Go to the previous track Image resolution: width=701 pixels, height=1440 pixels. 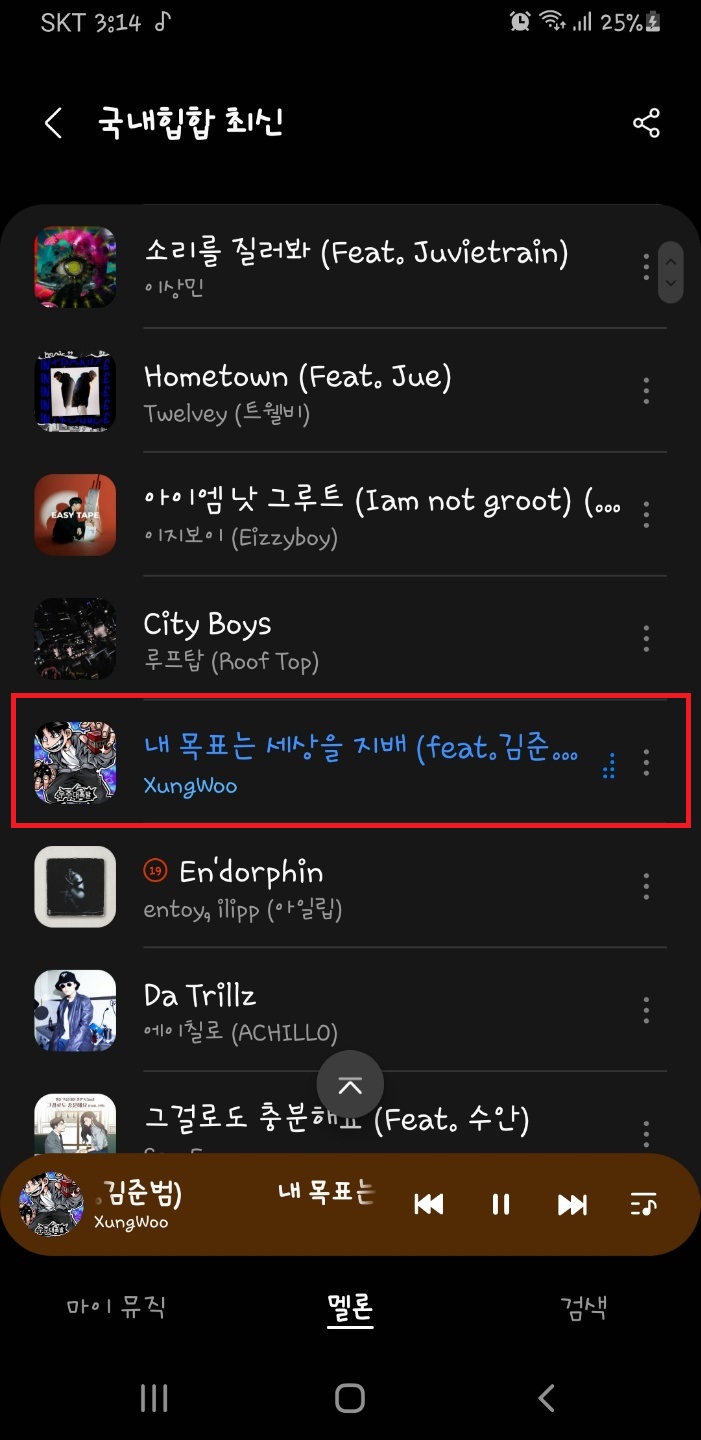click(429, 1204)
